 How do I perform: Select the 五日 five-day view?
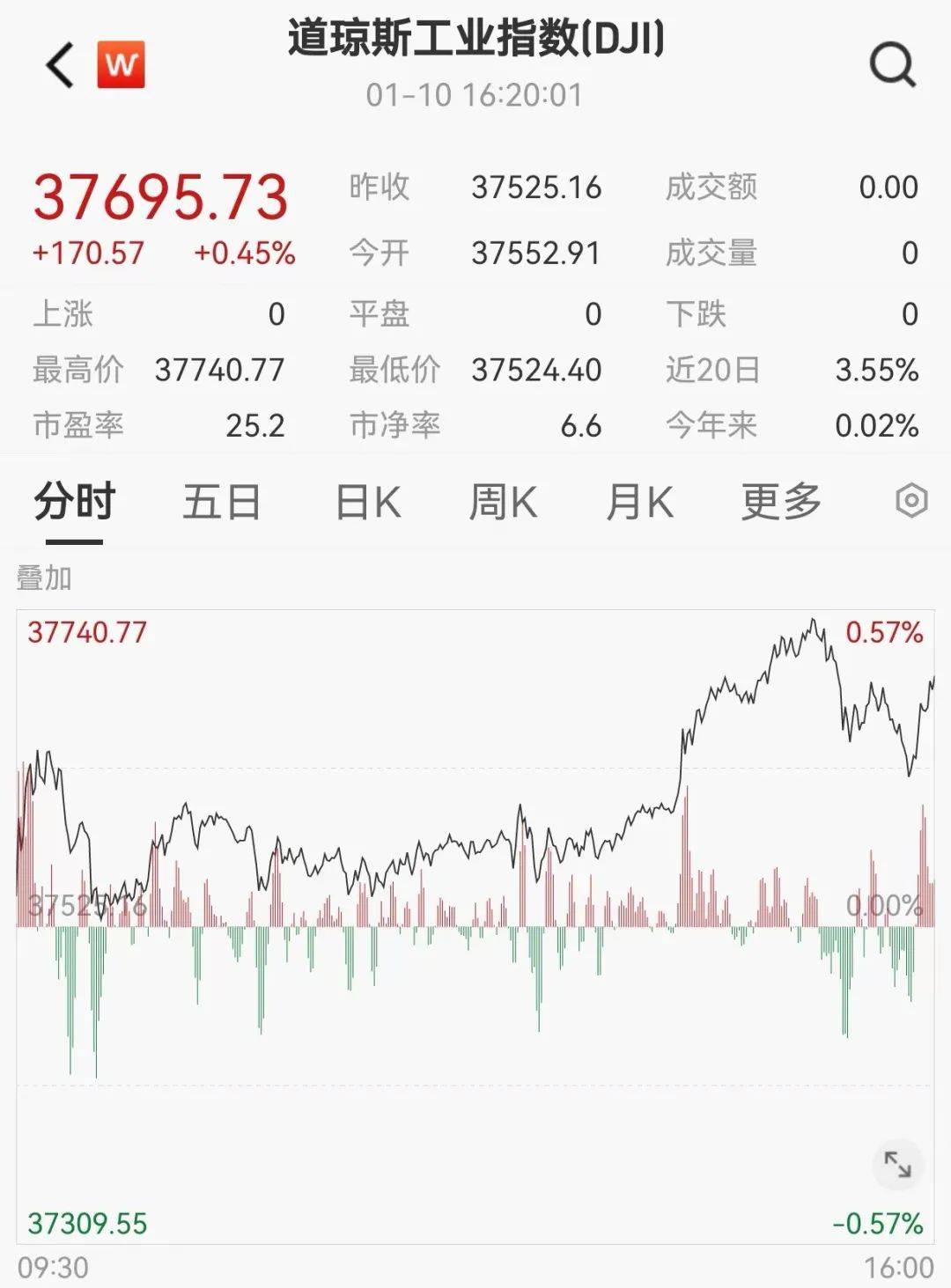220,502
